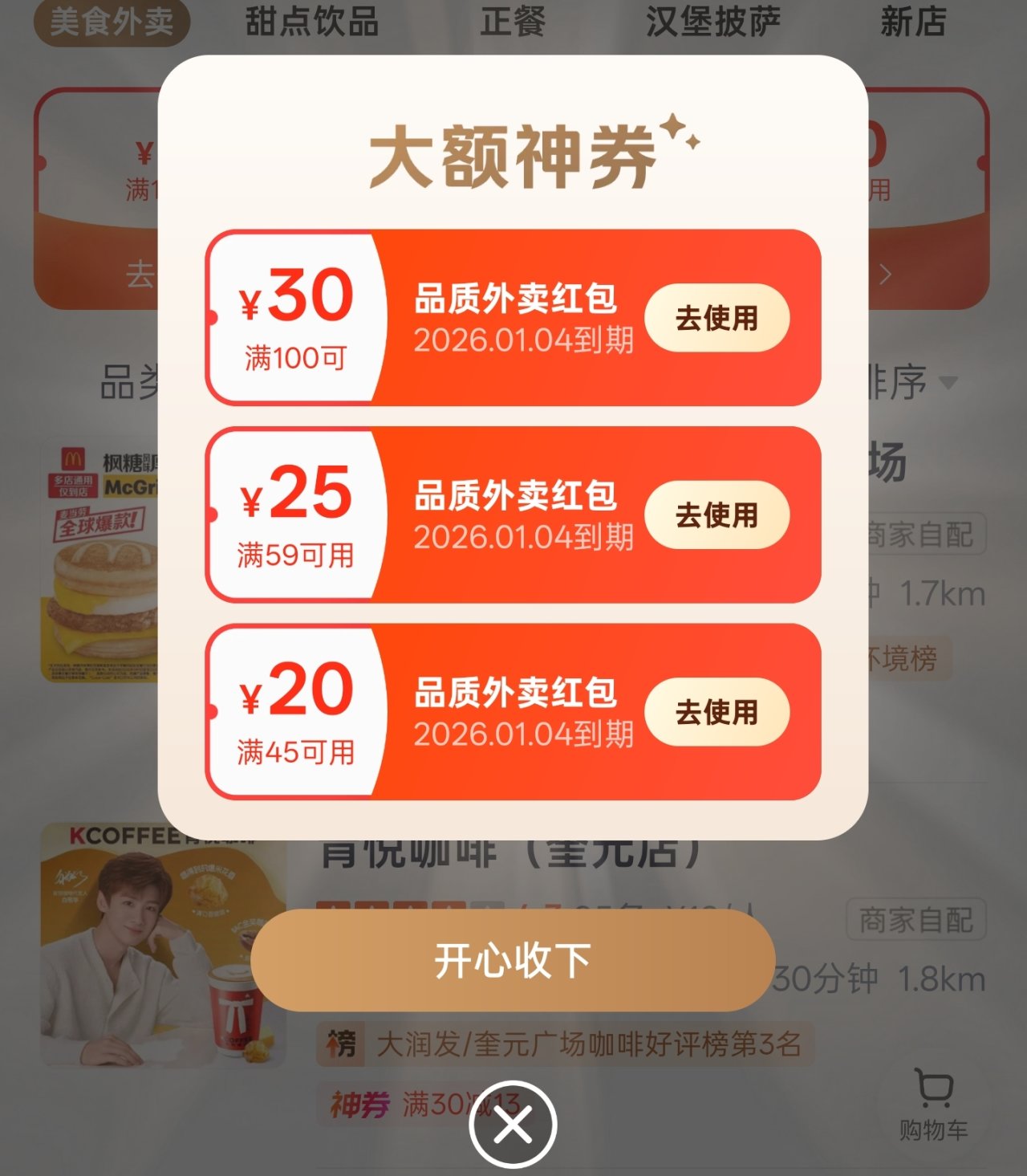Dismiss the 大额神券 popup

(513, 1125)
